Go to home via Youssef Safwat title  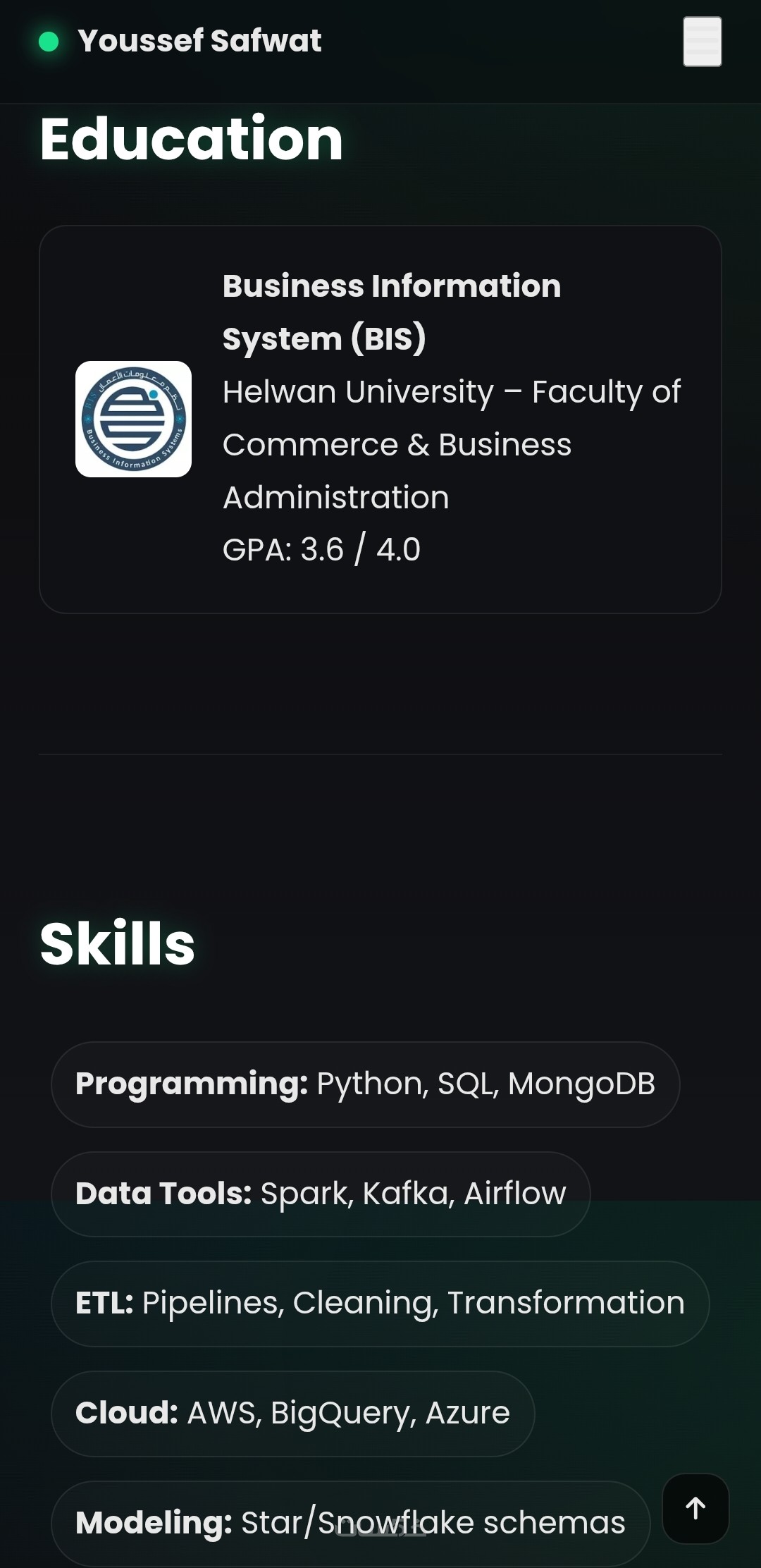coord(199,41)
